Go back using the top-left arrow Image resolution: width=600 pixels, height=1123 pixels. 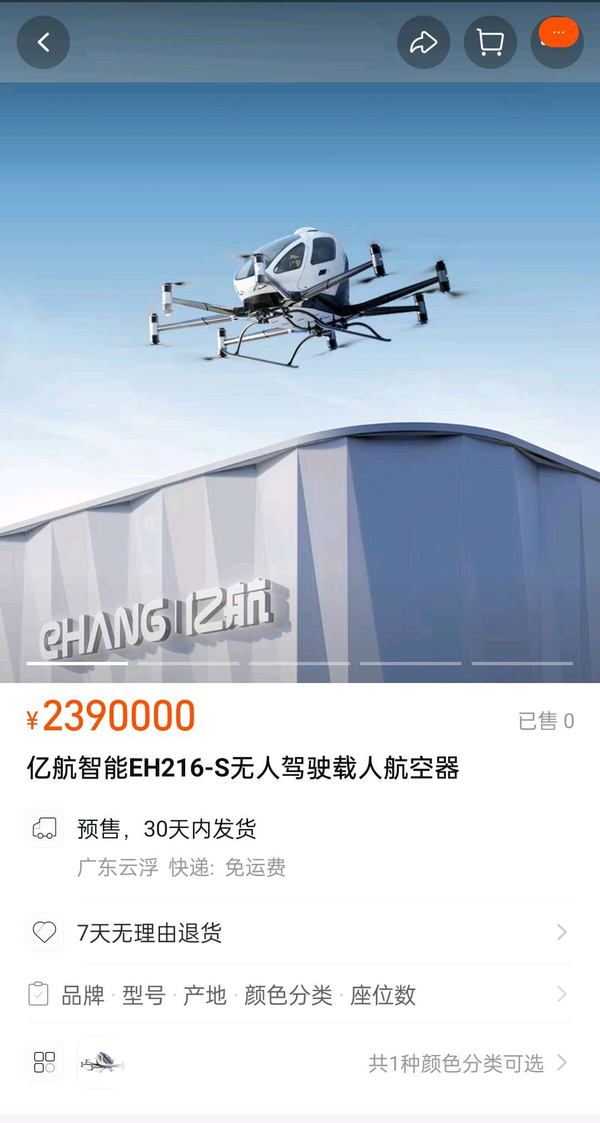43,43
